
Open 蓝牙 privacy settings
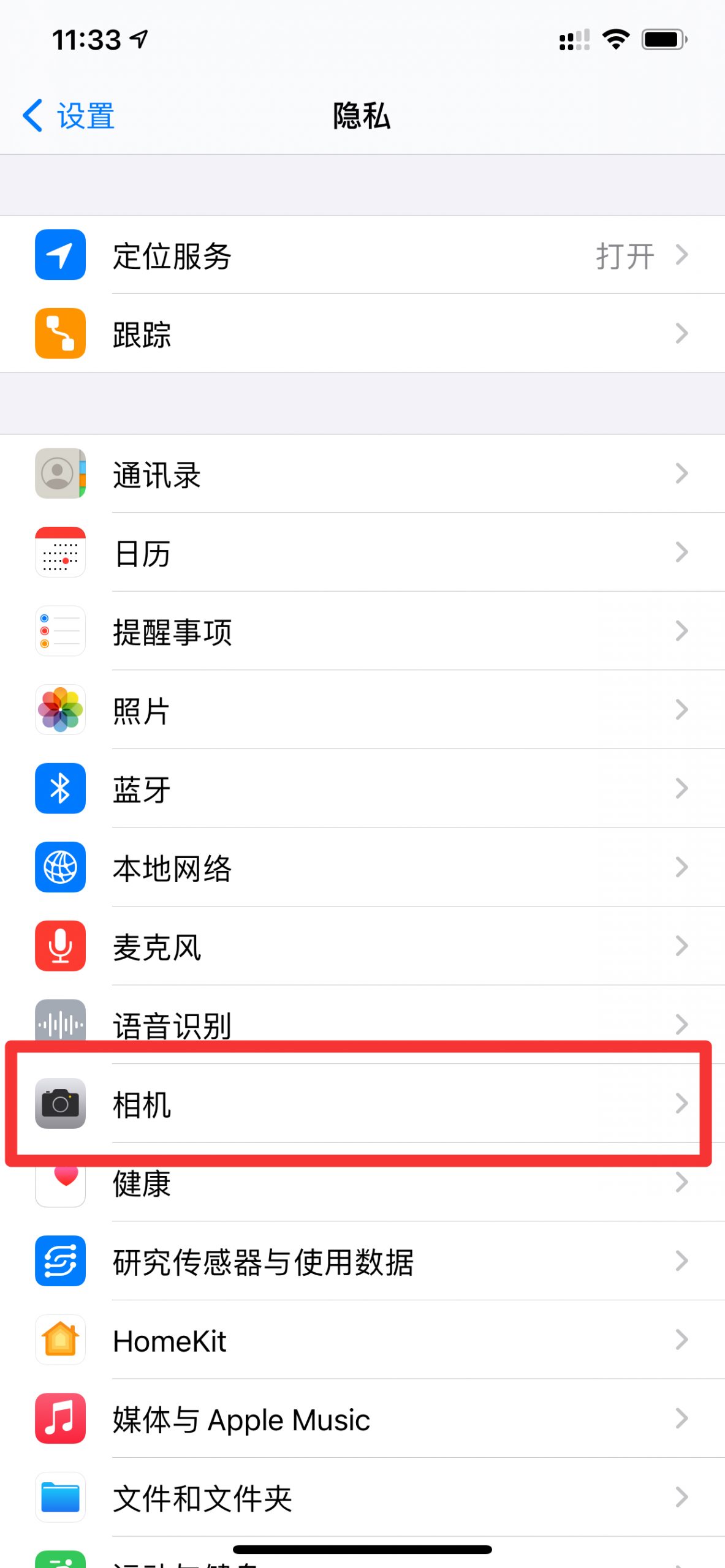pyautogui.click(x=362, y=788)
